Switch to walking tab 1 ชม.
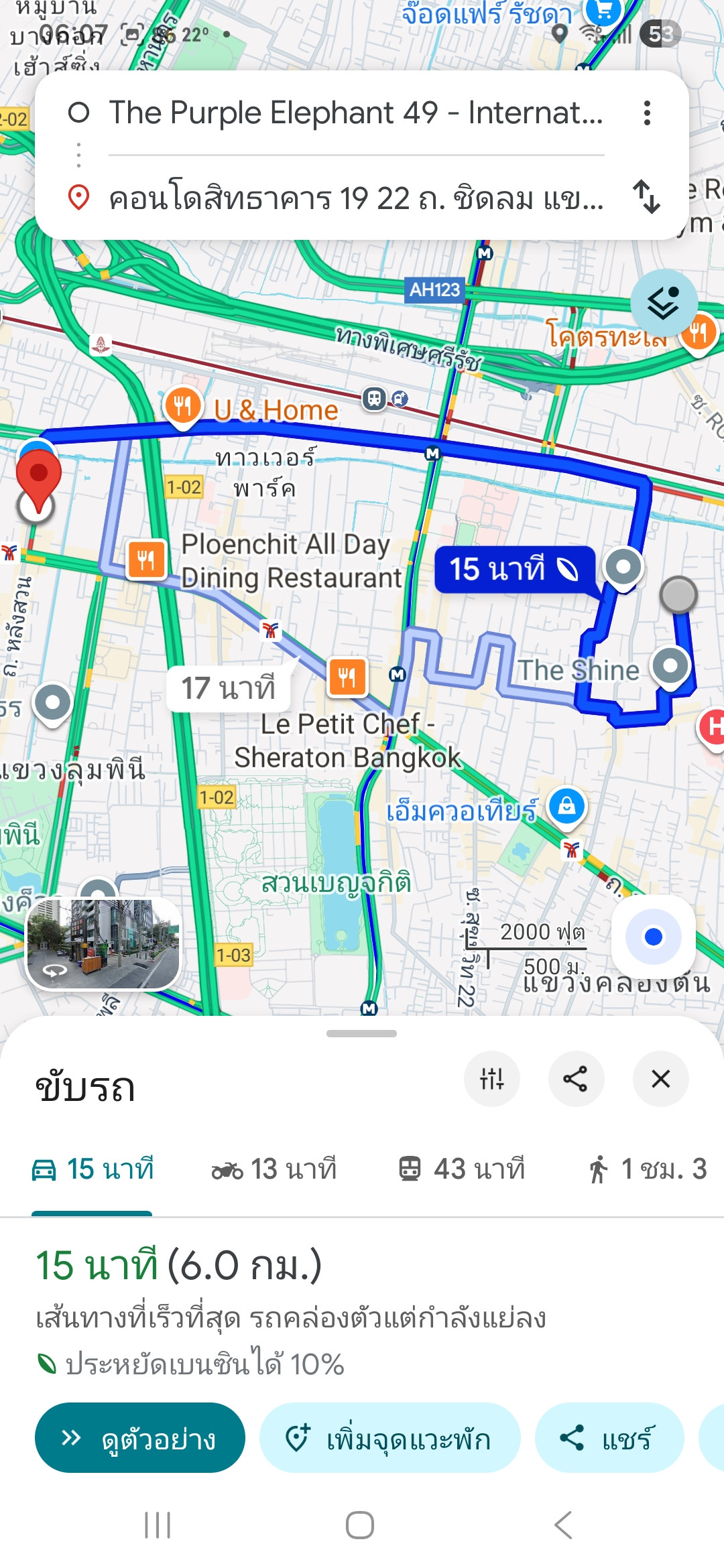The width and height of the screenshot is (724, 1568). pyautogui.click(x=647, y=1169)
